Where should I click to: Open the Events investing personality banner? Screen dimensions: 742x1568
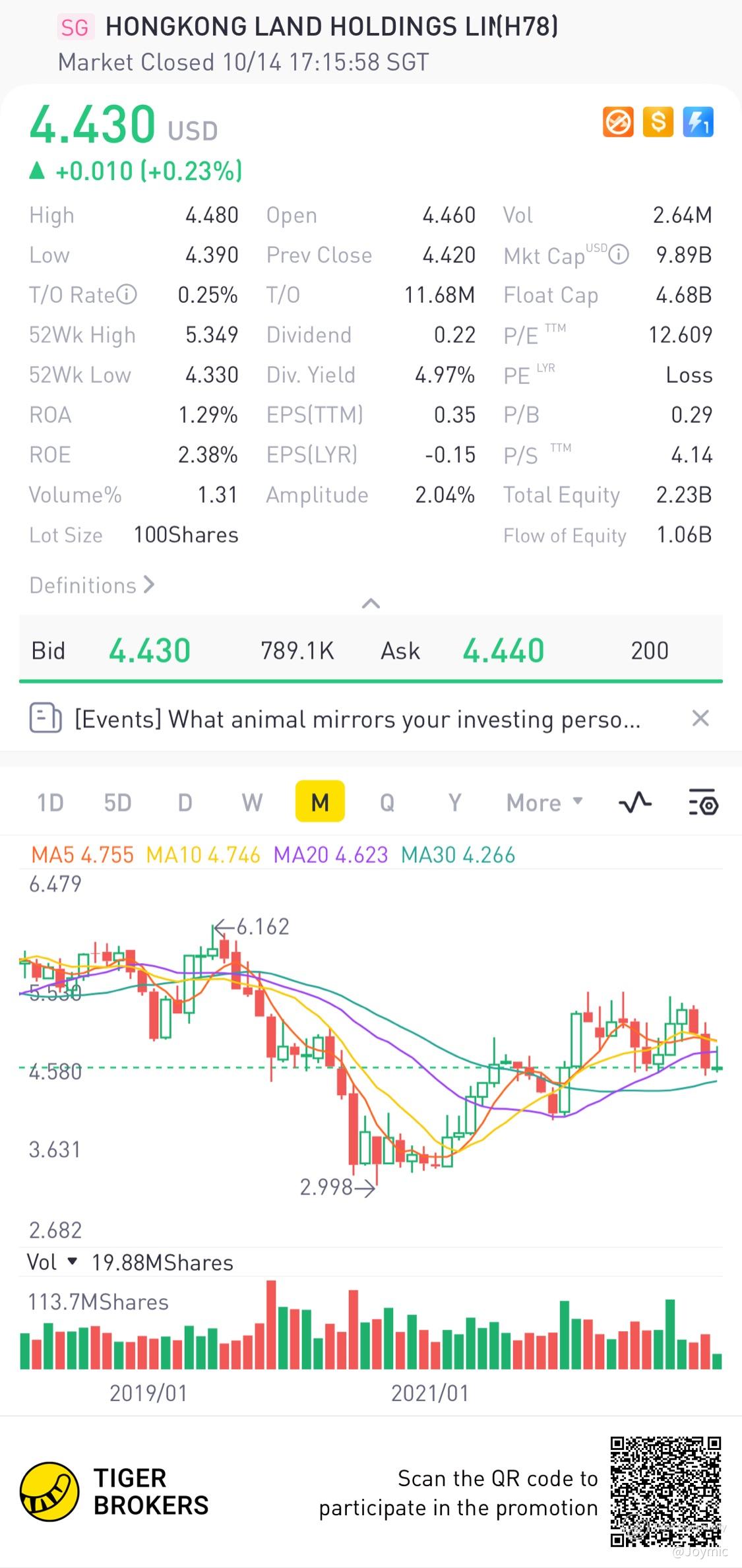click(x=356, y=718)
